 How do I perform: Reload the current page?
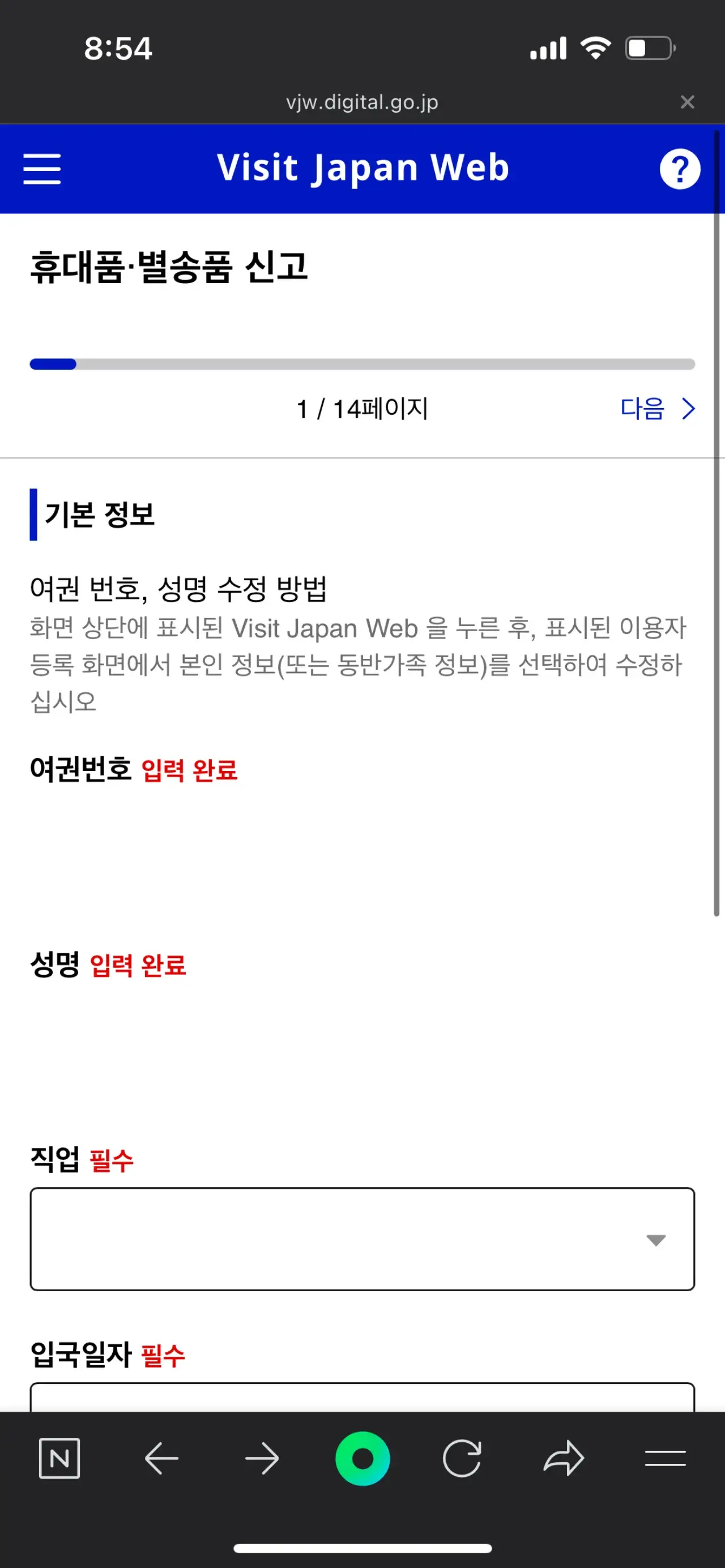click(x=462, y=1458)
